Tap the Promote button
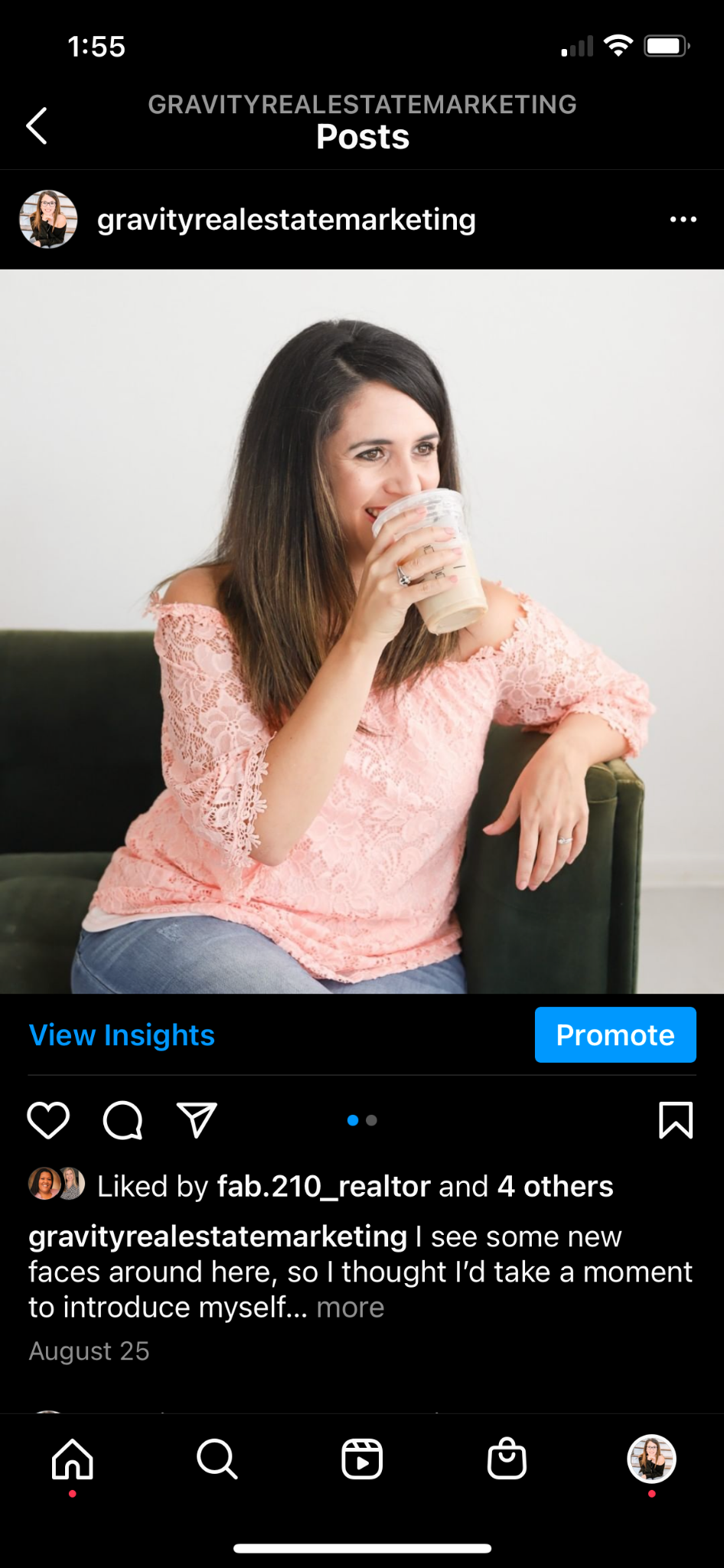 (x=615, y=1035)
